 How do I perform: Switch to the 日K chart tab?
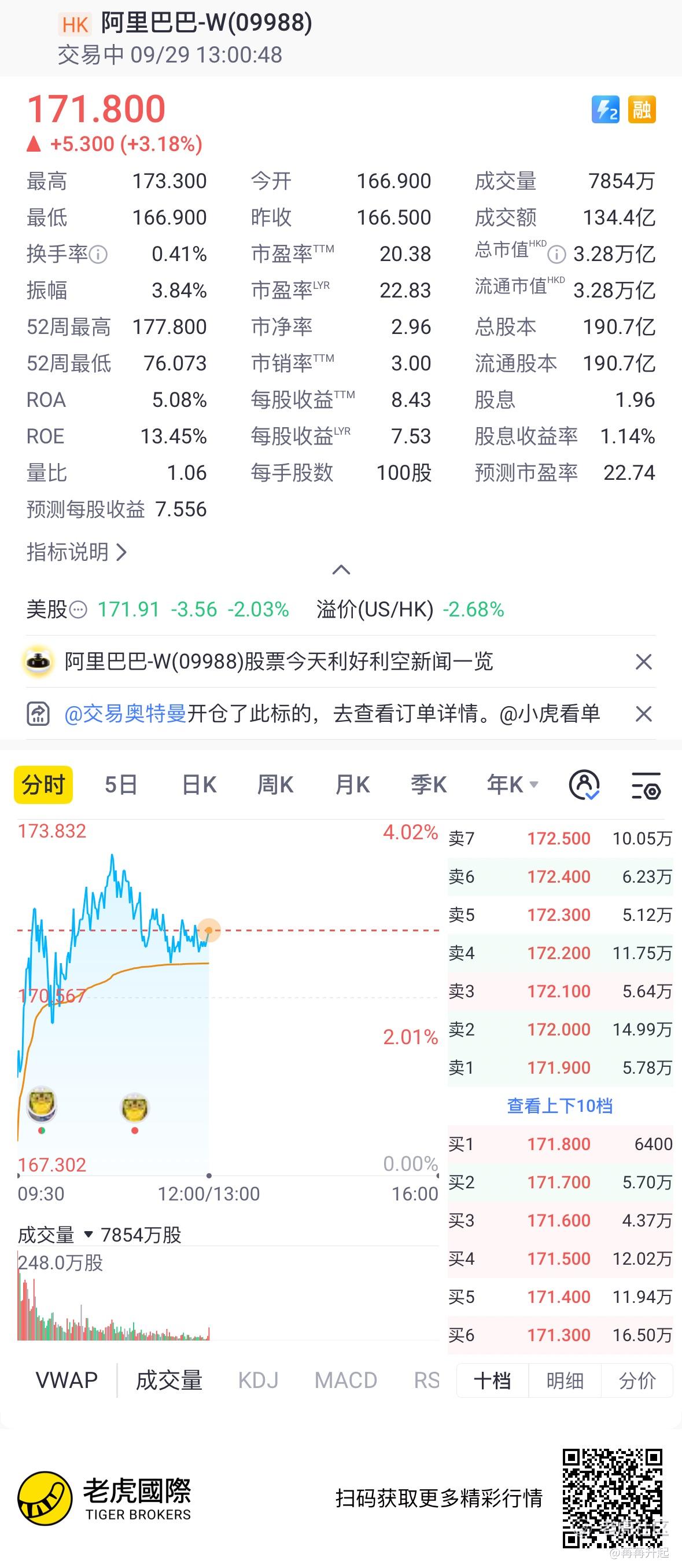pyautogui.click(x=199, y=785)
